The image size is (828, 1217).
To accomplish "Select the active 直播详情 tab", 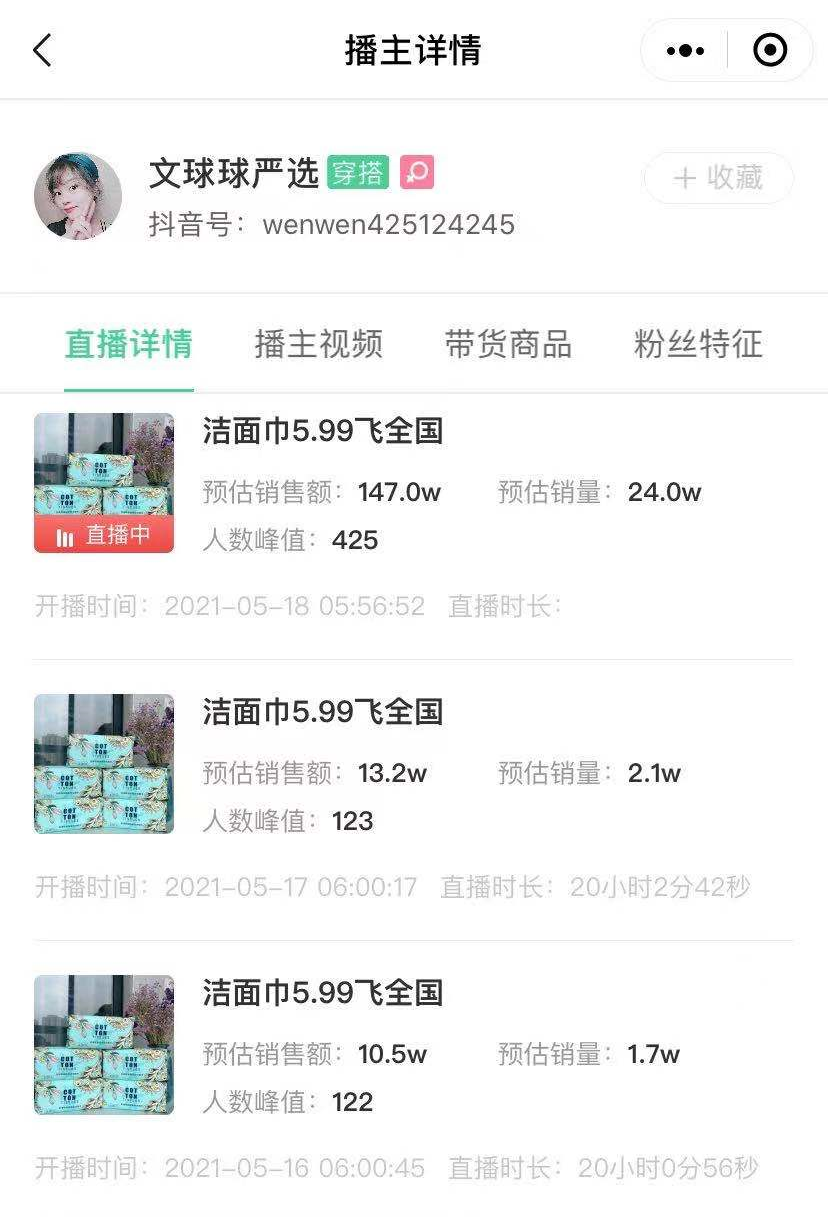I will (127, 344).
